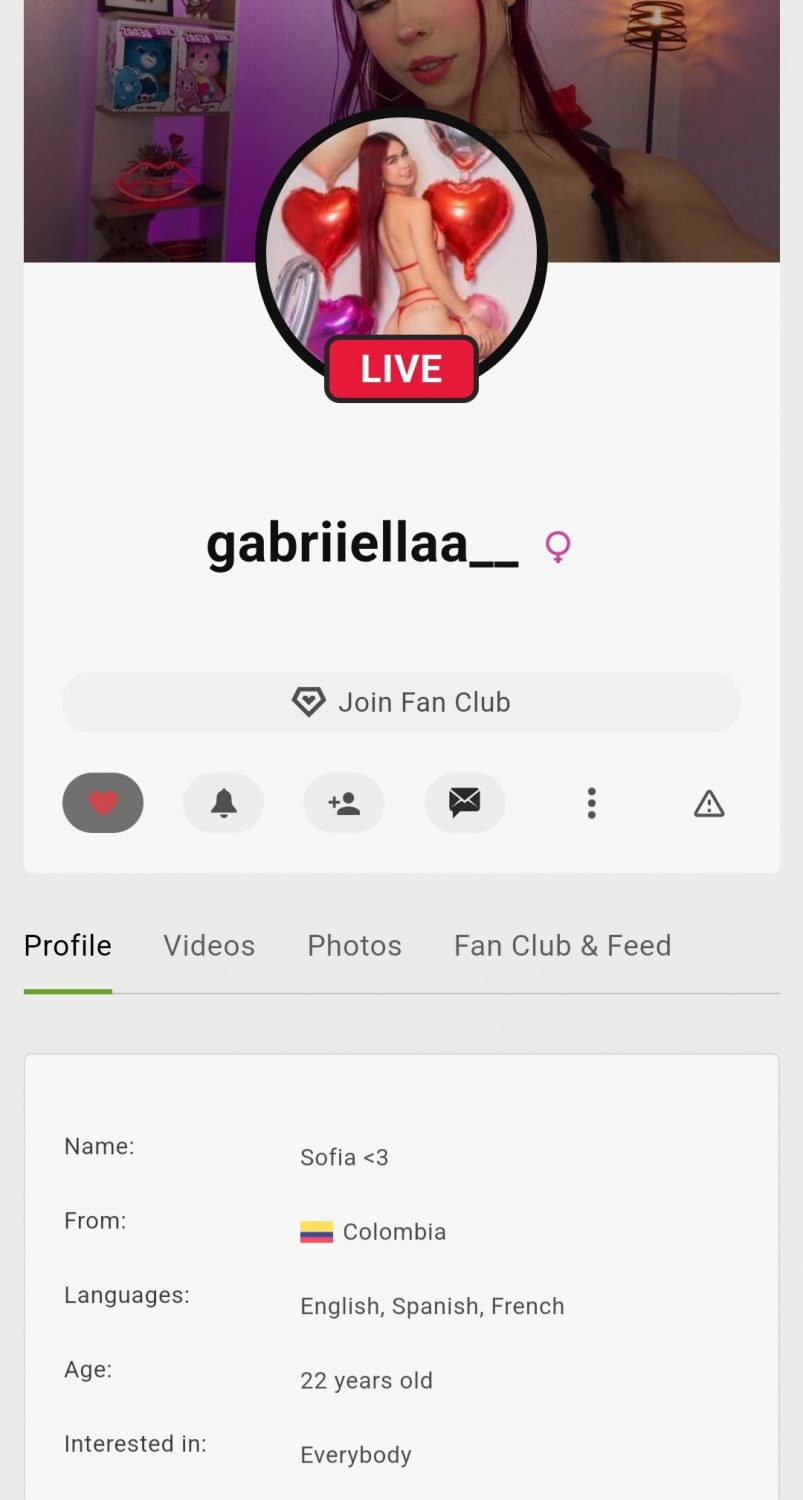
Task: Toggle the heart favorite button
Action: tap(103, 803)
